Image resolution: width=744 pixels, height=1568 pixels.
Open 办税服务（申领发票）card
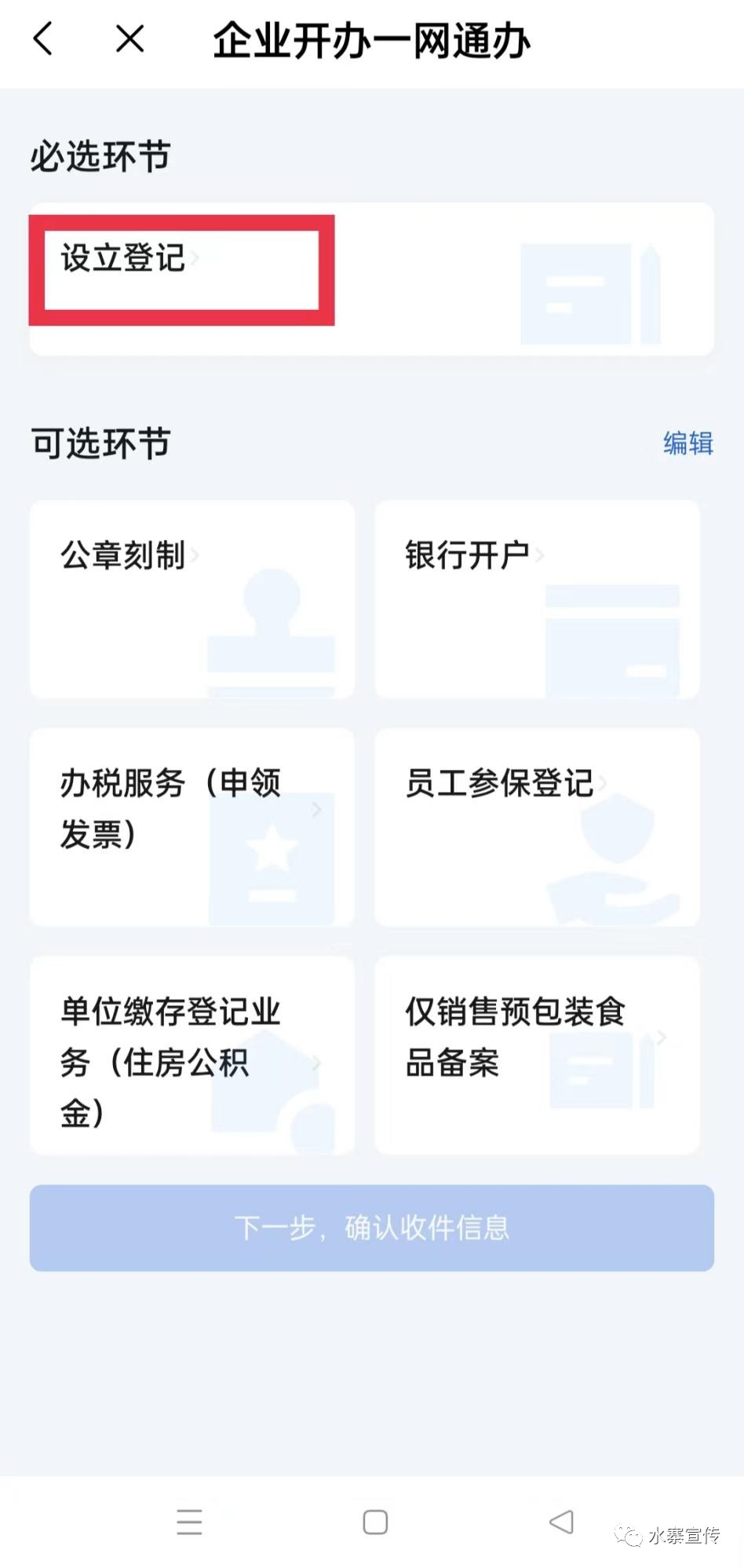[191, 826]
